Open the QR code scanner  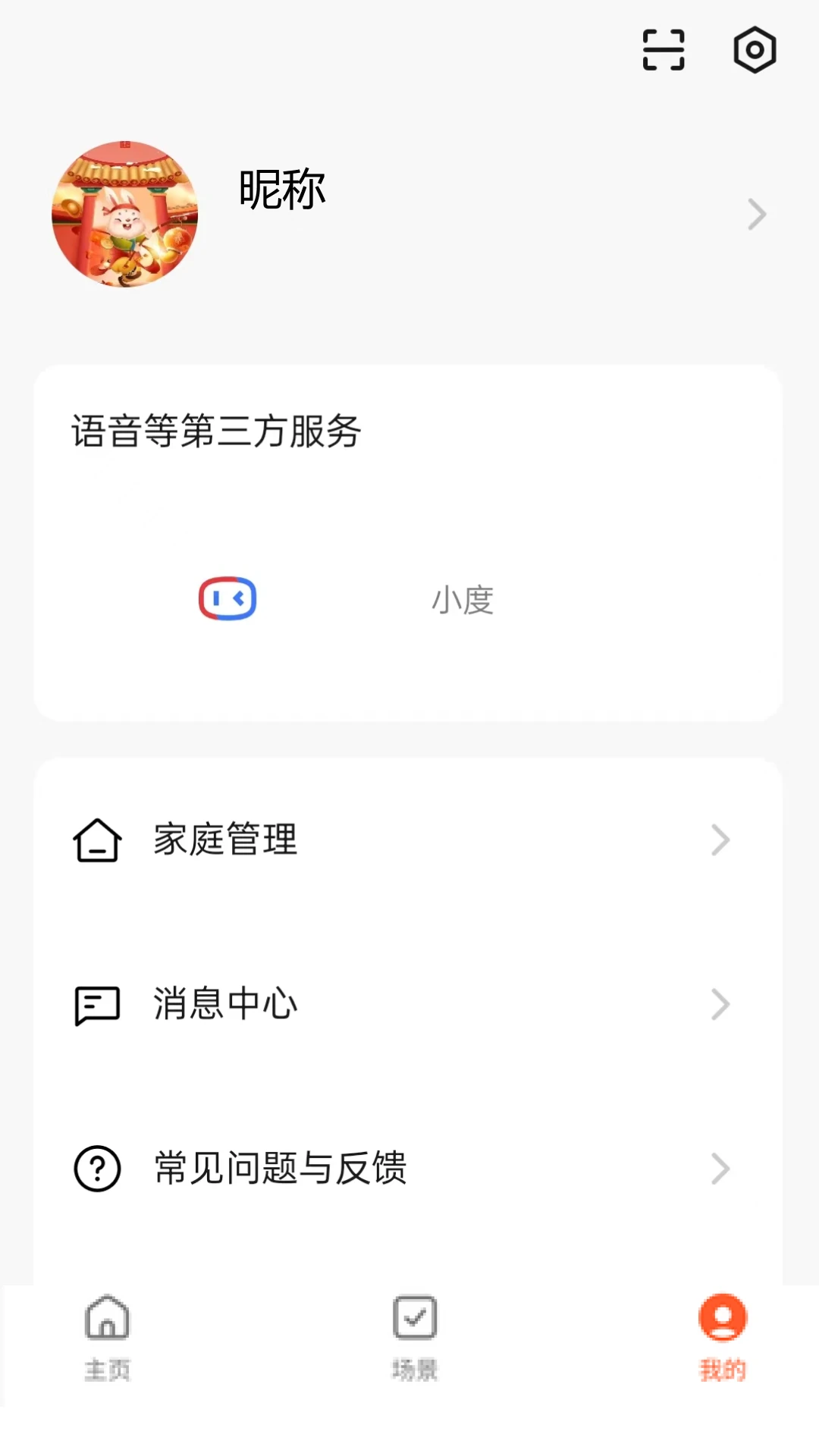pos(663,49)
